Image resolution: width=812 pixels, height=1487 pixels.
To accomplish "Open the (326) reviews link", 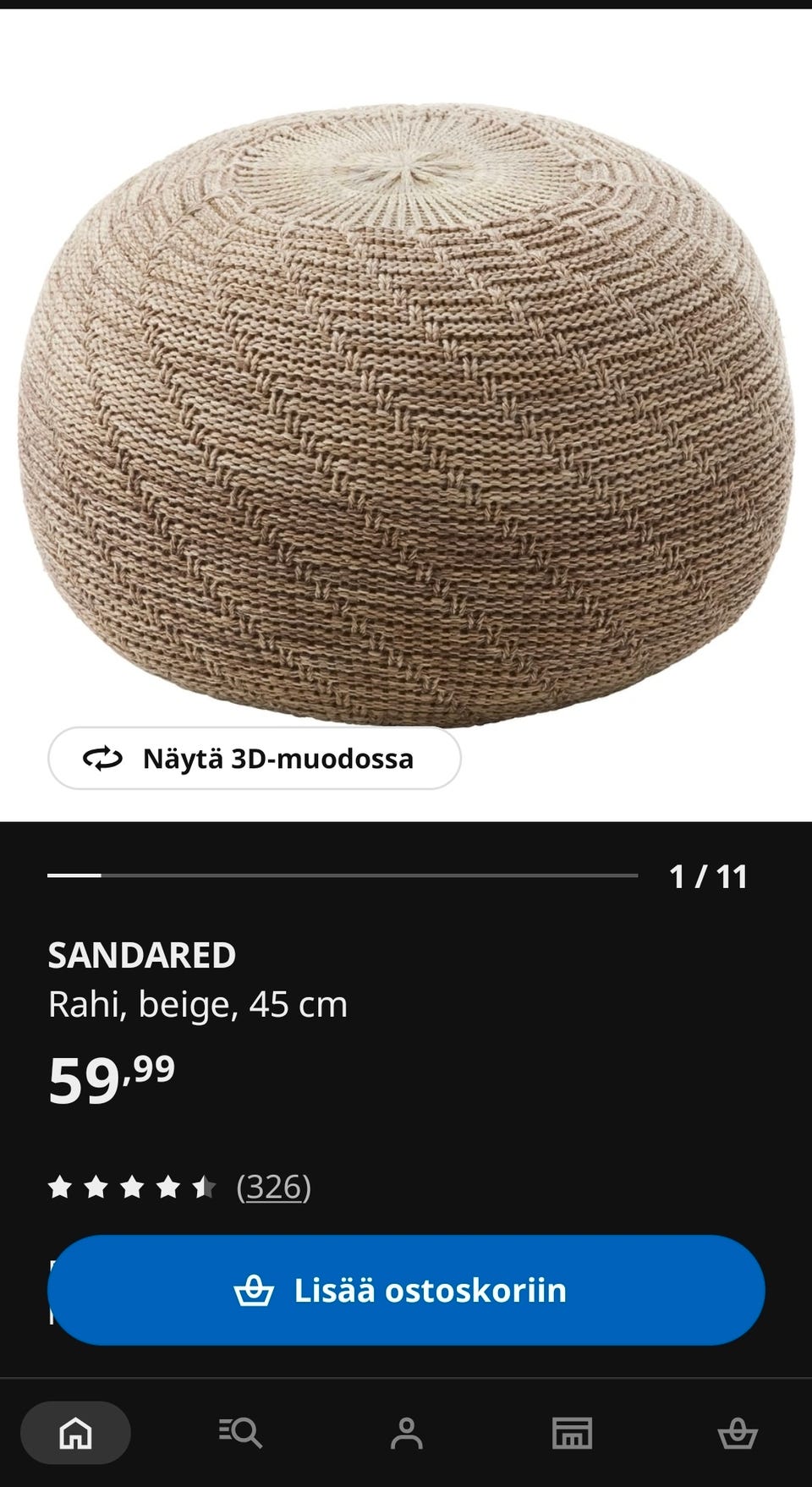I will pos(273,1188).
